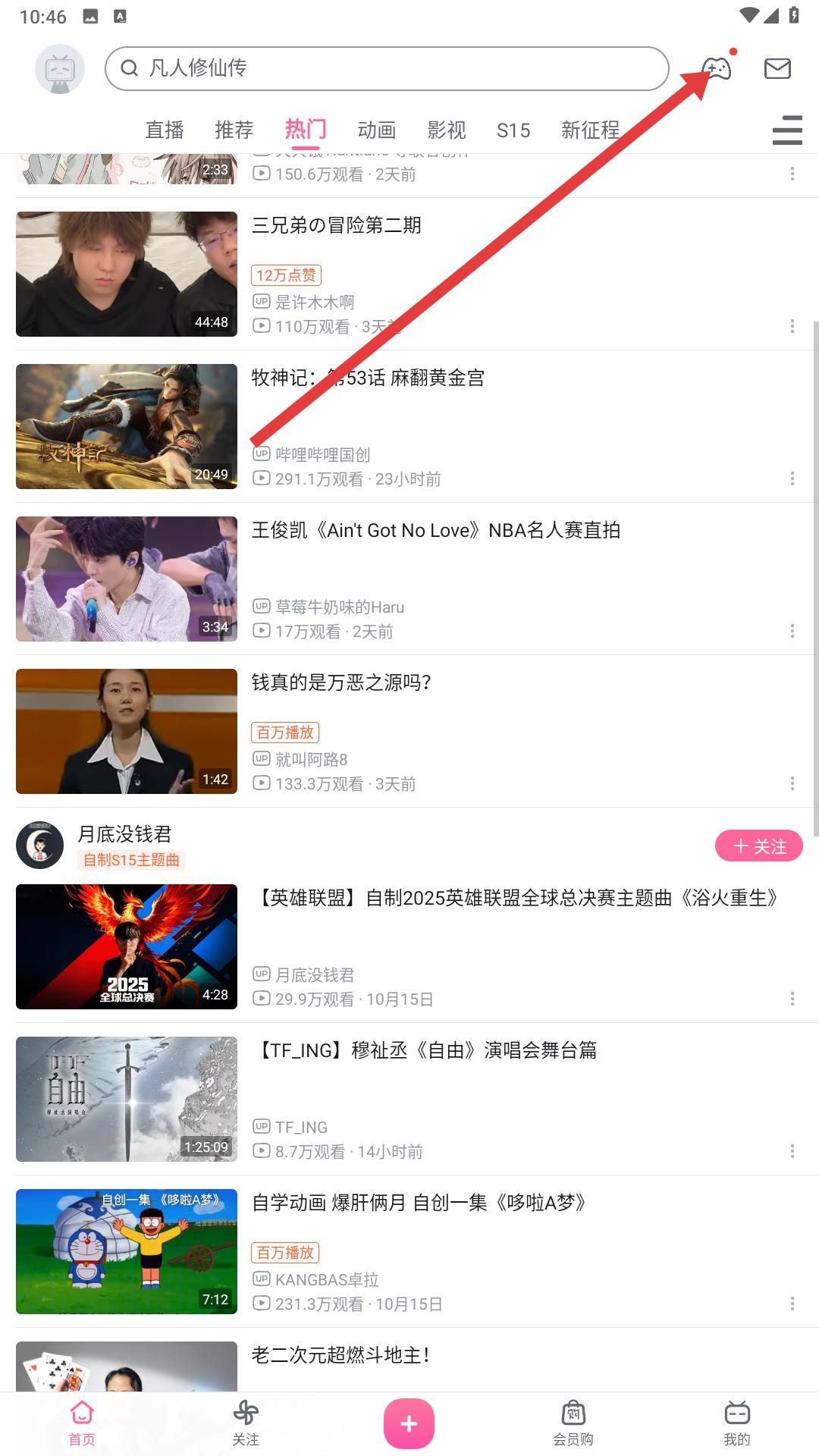The width and height of the screenshot is (819, 1456).
Task: Open the 我的 tab
Action: coord(736,1423)
